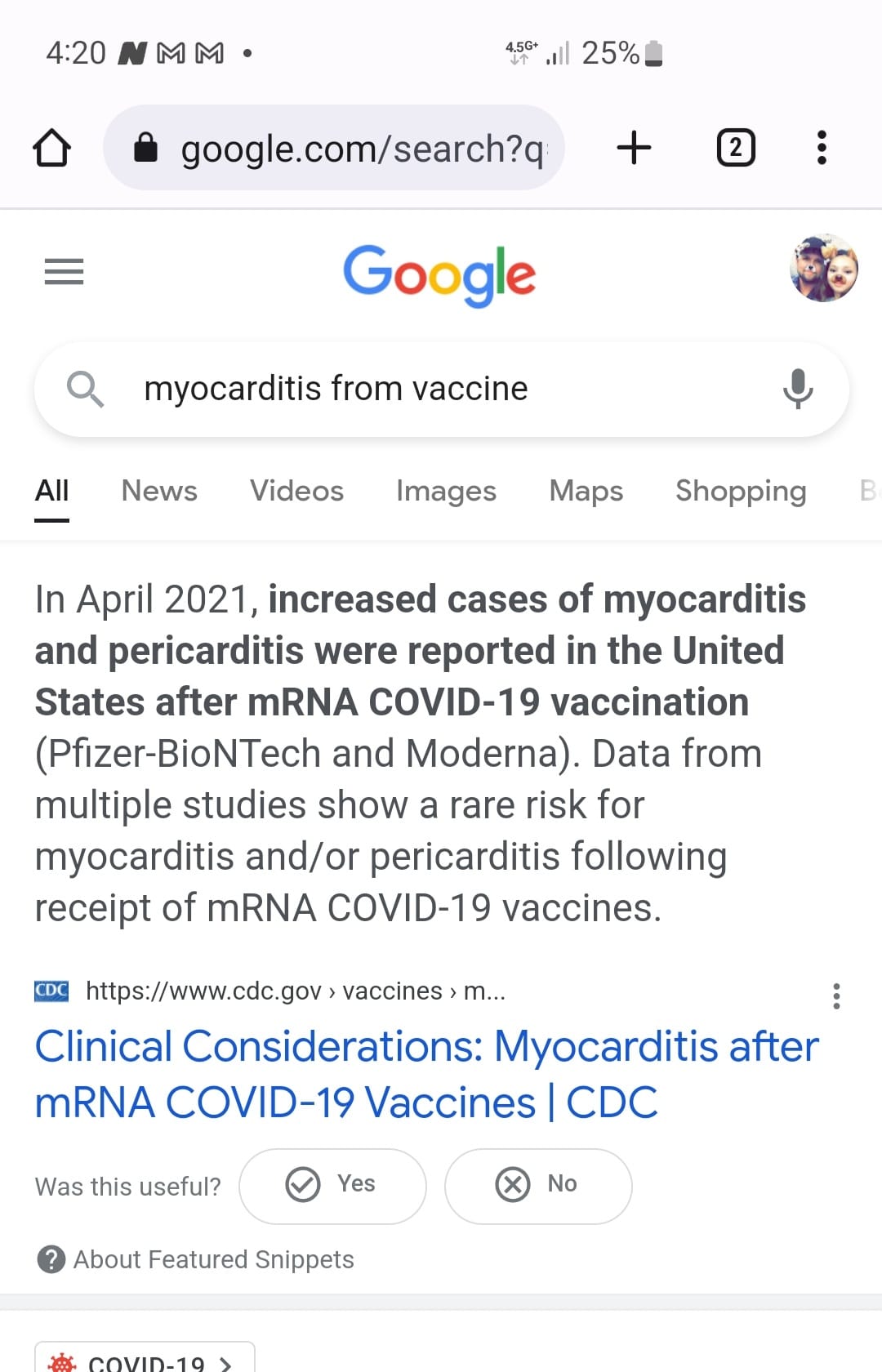Screen dimensions: 882x1372
Task: Answer No to Was this useful
Action: 538,1186
